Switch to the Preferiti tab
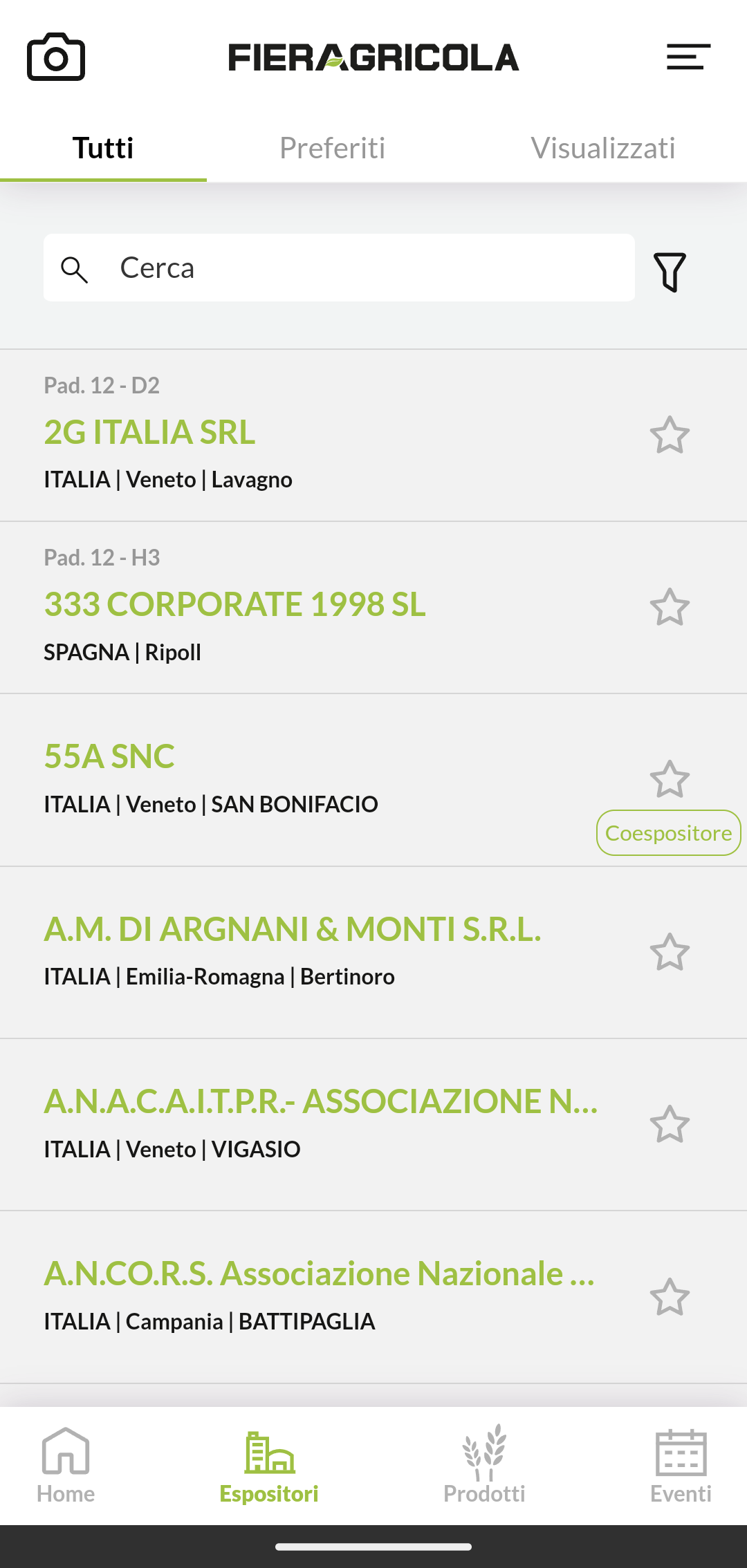 (x=332, y=148)
